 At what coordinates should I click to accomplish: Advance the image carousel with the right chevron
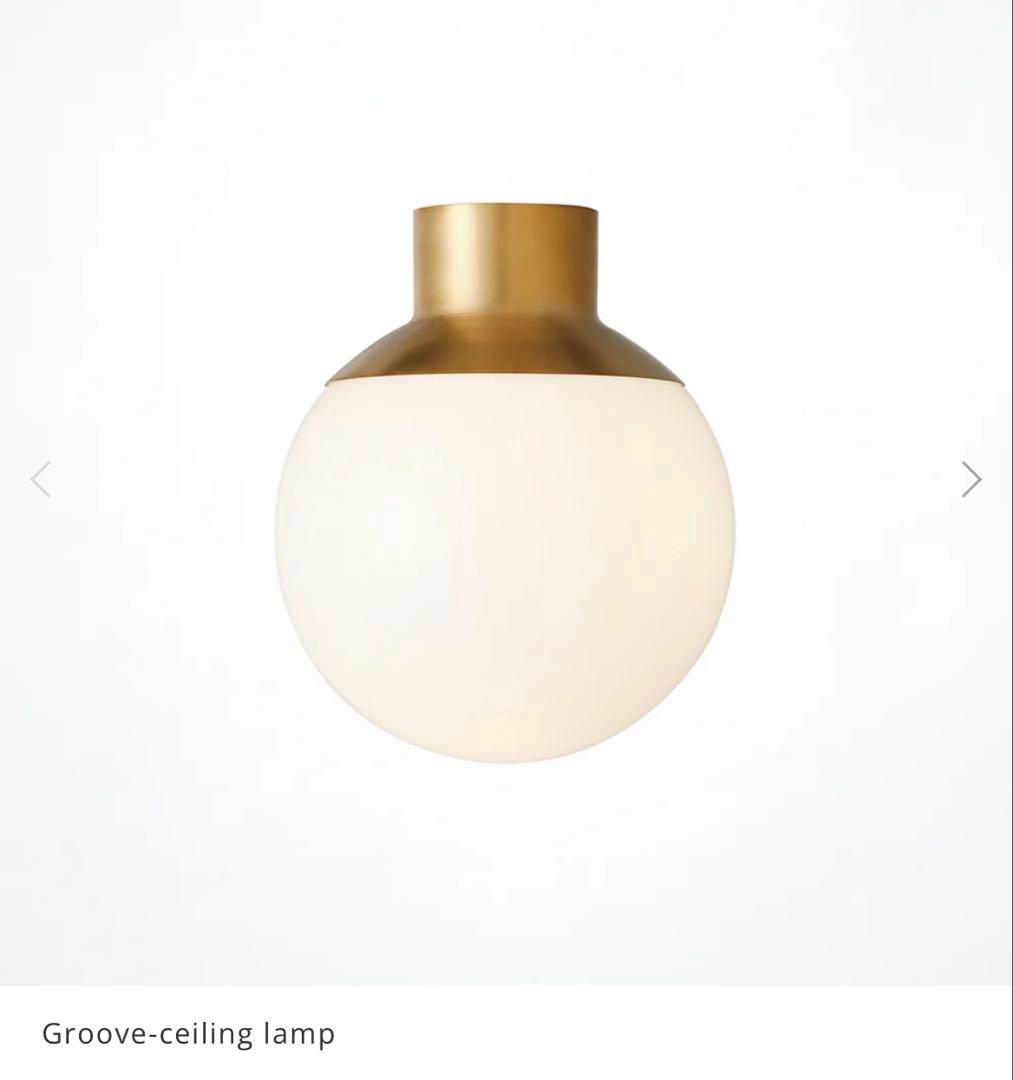tap(971, 479)
